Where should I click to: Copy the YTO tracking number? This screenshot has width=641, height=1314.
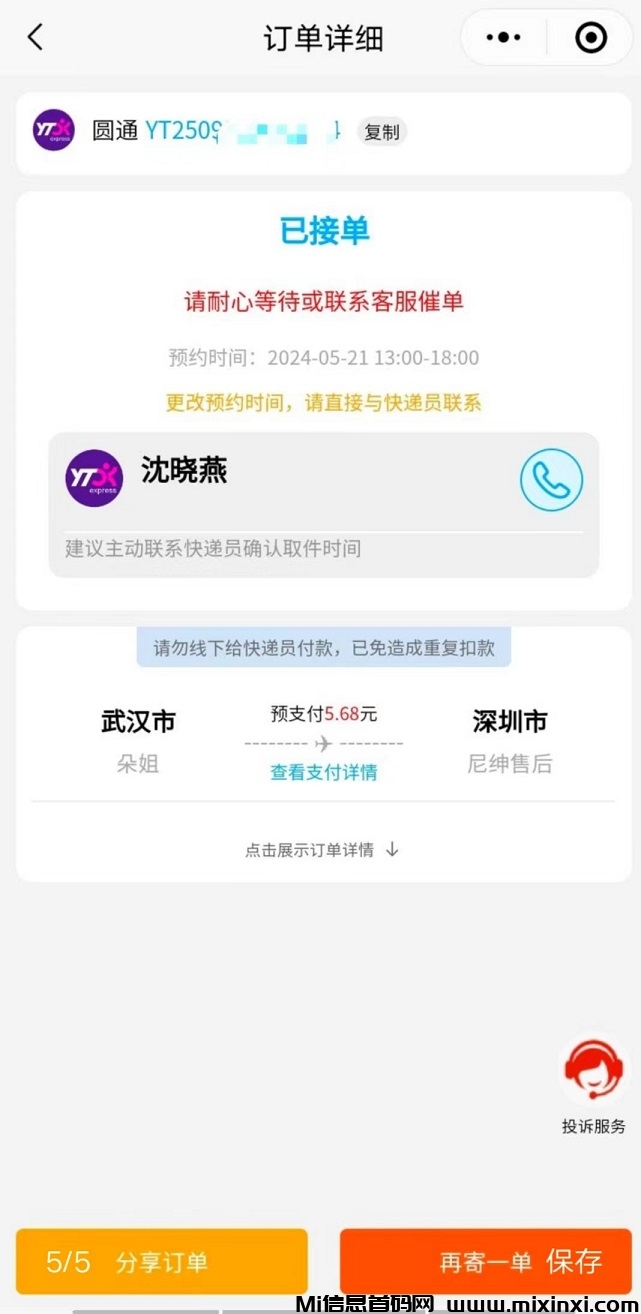381,132
